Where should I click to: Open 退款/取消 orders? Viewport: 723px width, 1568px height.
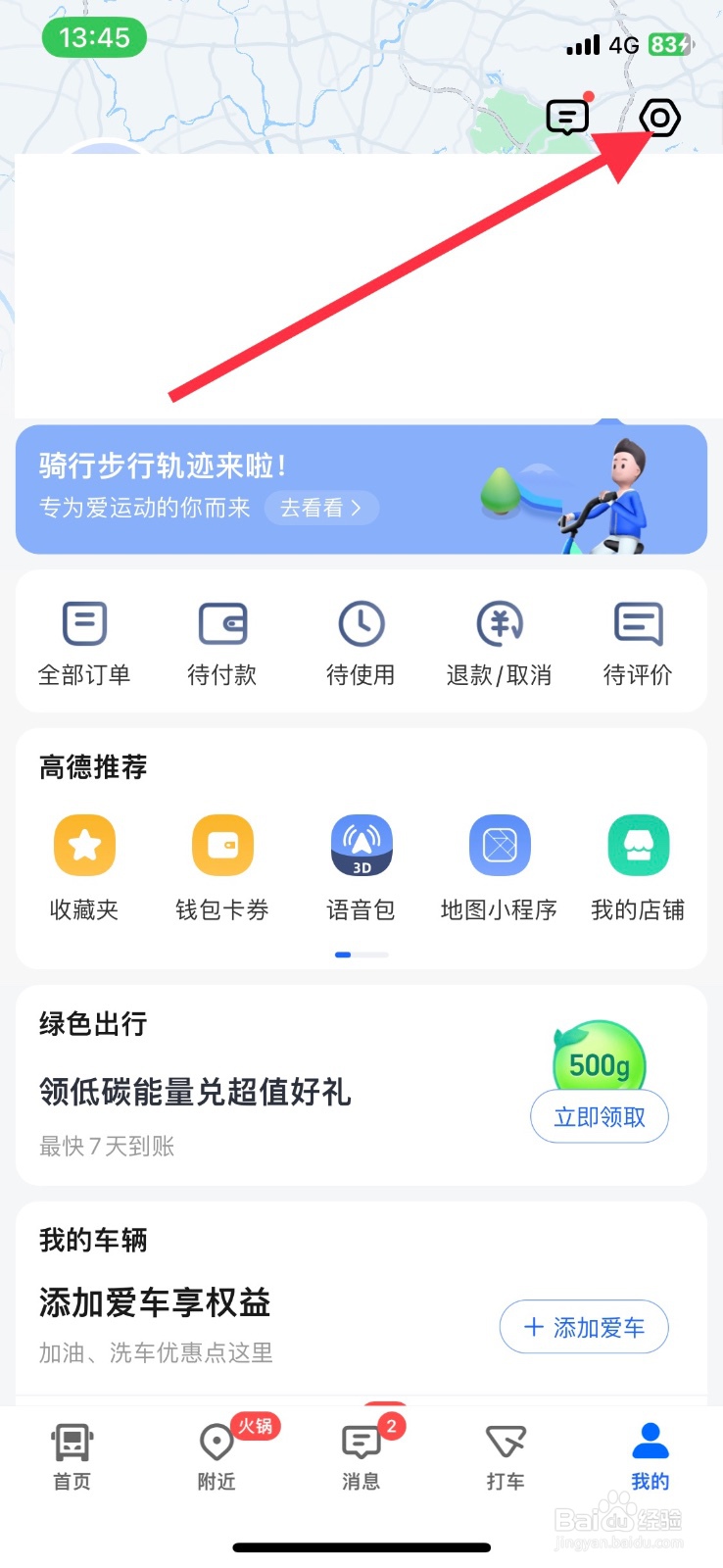tap(499, 644)
